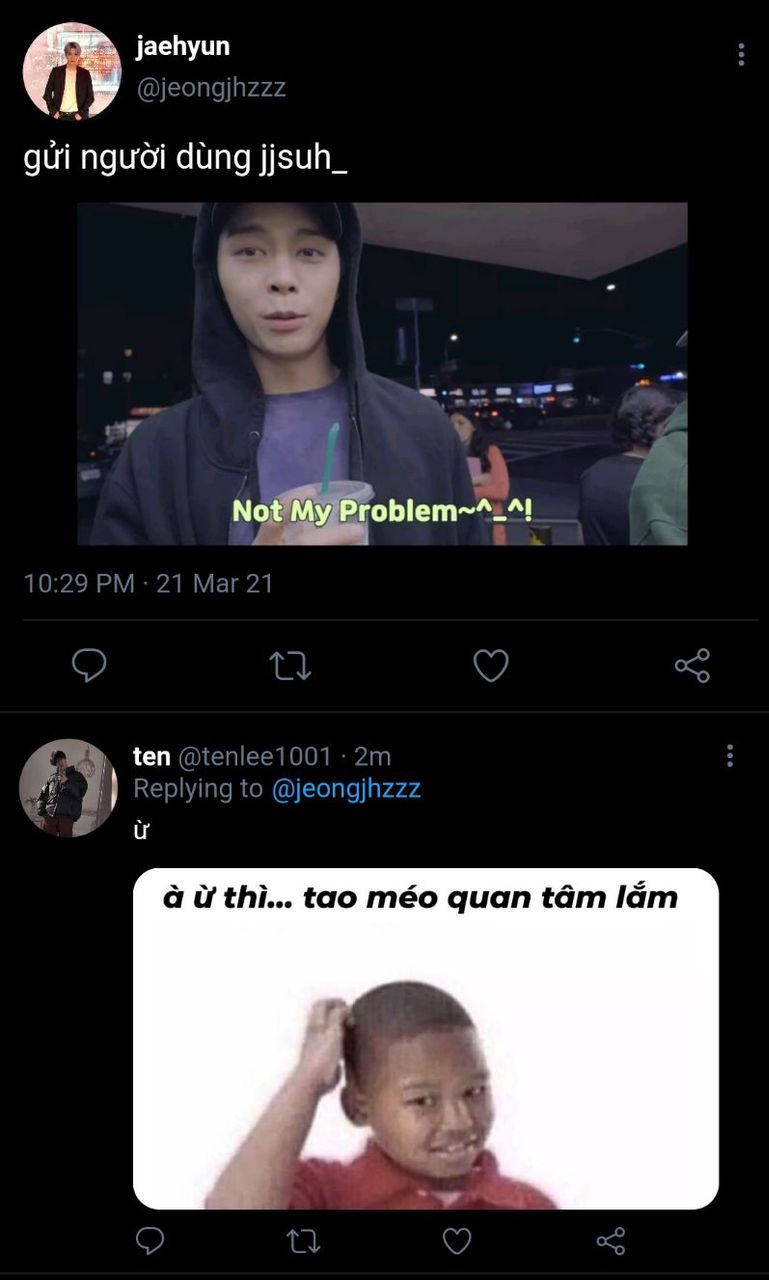Open jaehyun's profile picture
Image resolution: width=769 pixels, height=1280 pixels.
tap(71, 71)
